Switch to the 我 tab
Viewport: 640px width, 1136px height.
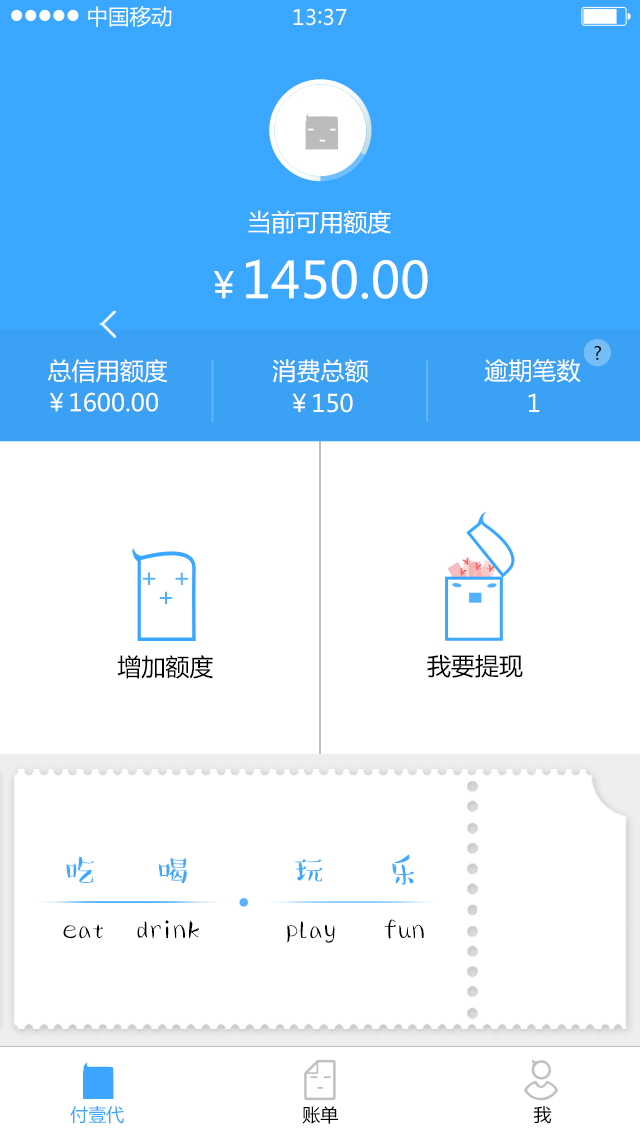541,1093
